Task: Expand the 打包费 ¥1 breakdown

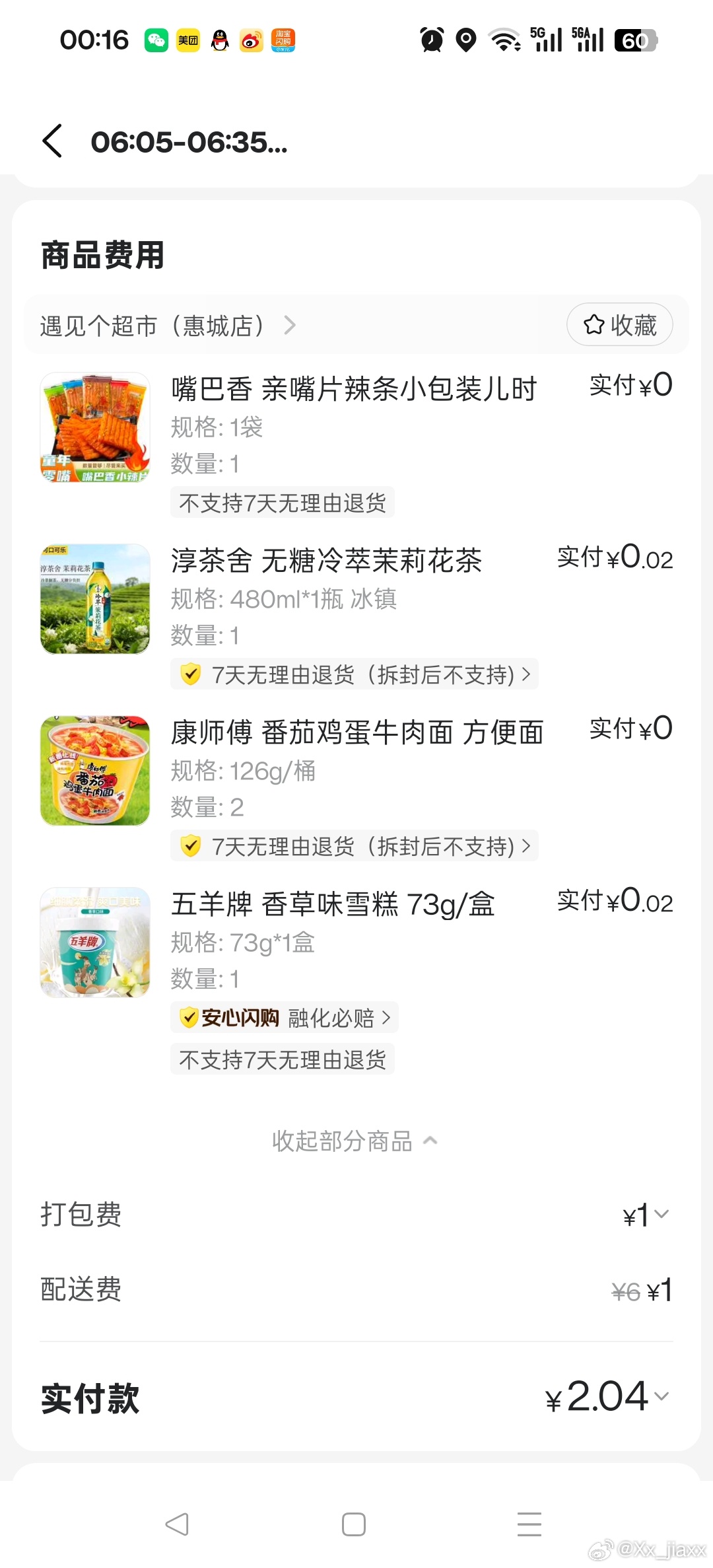Action: (646, 1215)
